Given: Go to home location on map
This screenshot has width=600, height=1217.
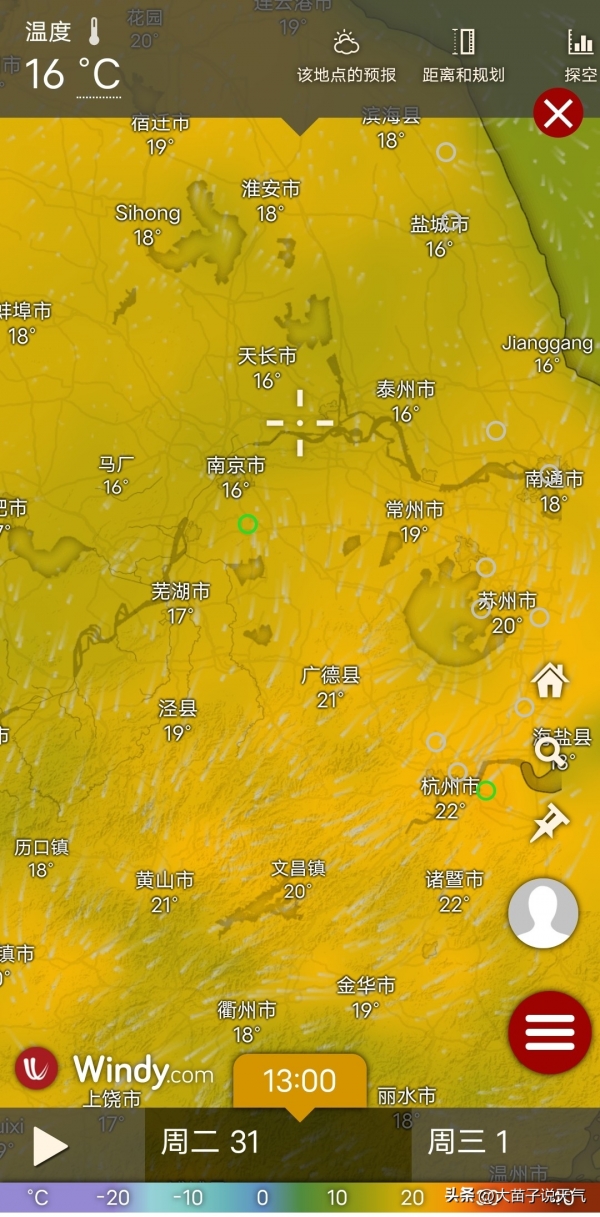Looking at the screenshot, I should 550,680.
